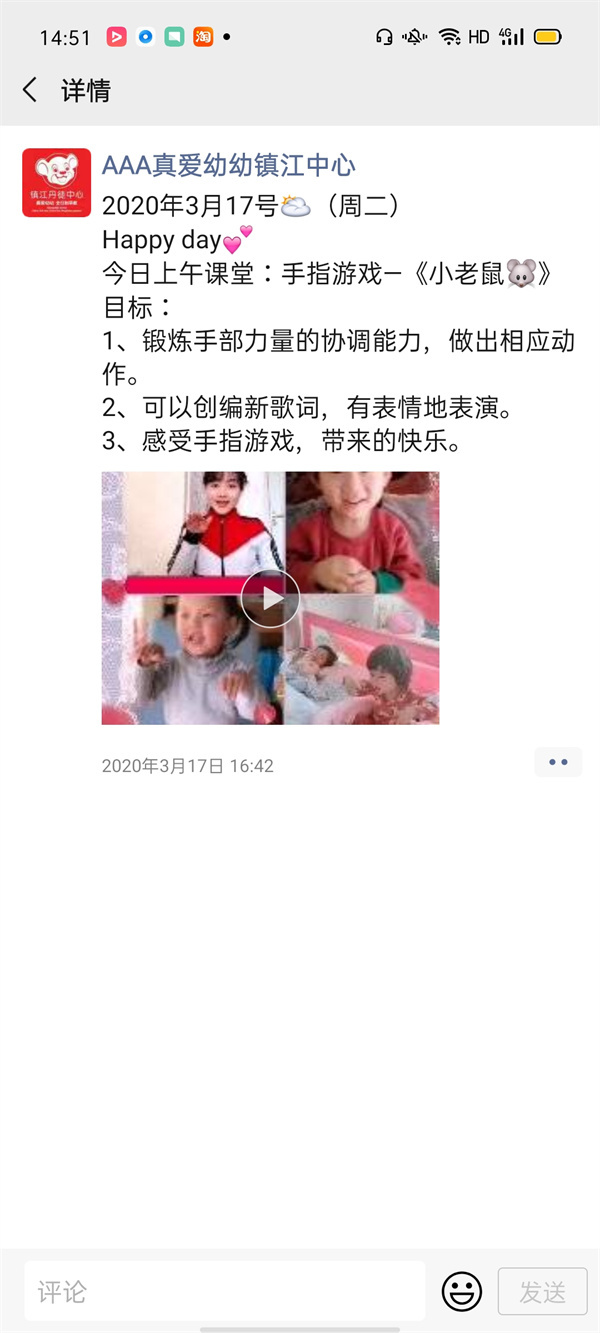Open the like and comment menu dots
The height and width of the screenshot is (1333, 600).
tap(558, 763)
